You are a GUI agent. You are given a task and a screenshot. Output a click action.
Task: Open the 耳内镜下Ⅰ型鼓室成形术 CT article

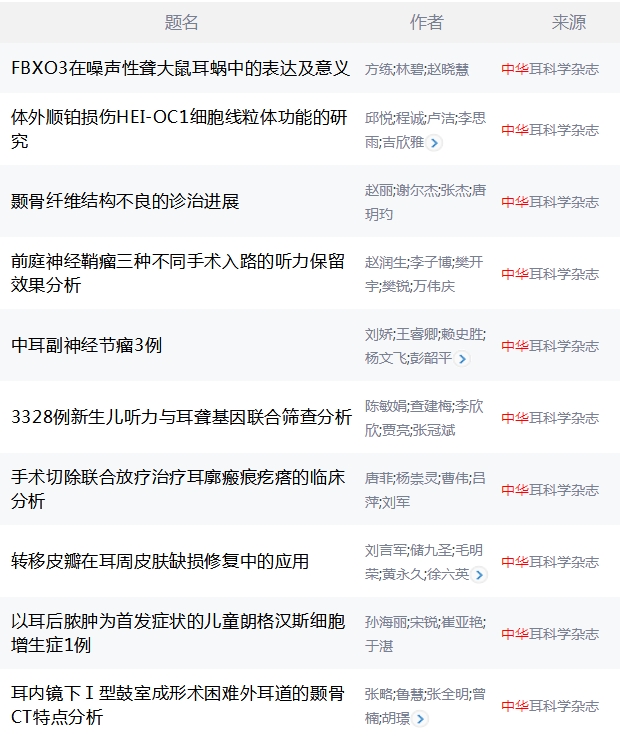(x=178, y=705)
